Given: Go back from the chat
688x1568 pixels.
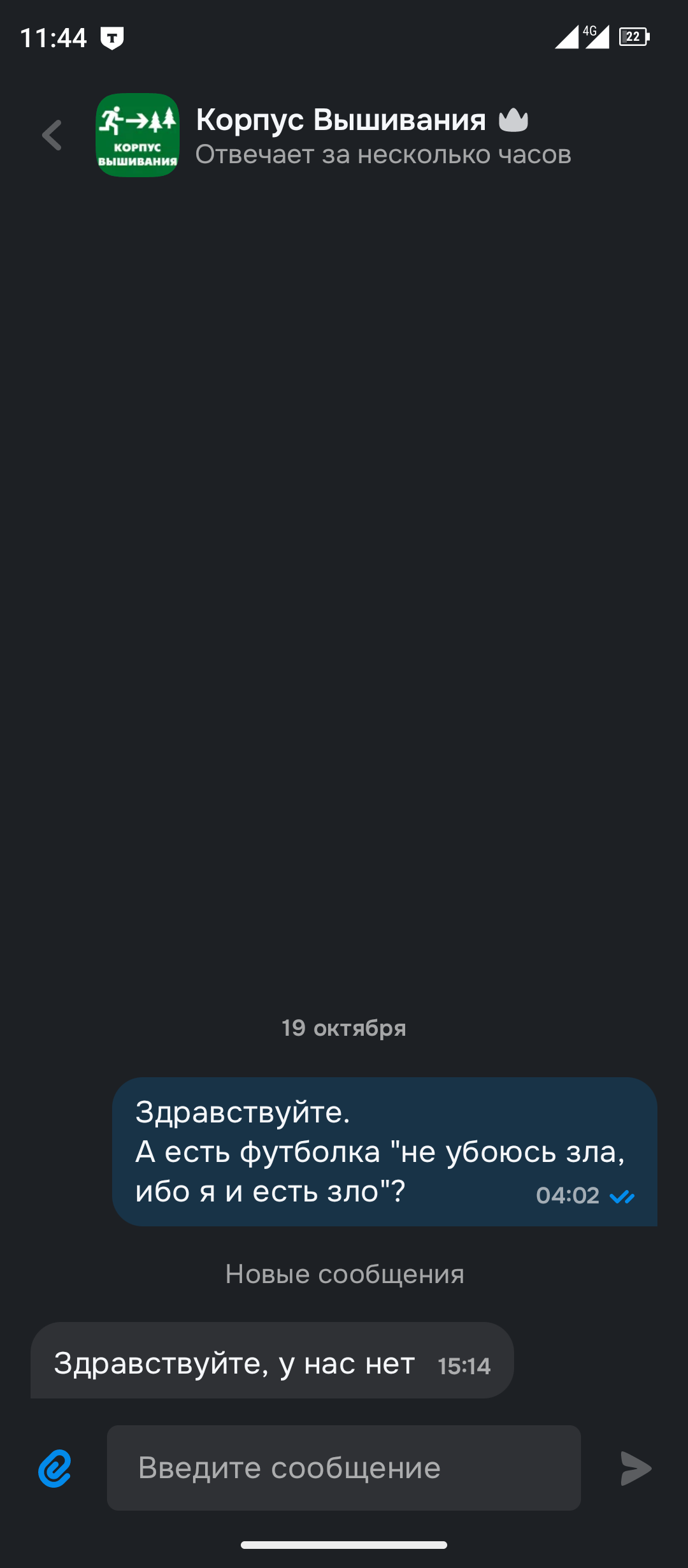Looking at the screenshot, I should pyautogui.click(x=52, y=135).
